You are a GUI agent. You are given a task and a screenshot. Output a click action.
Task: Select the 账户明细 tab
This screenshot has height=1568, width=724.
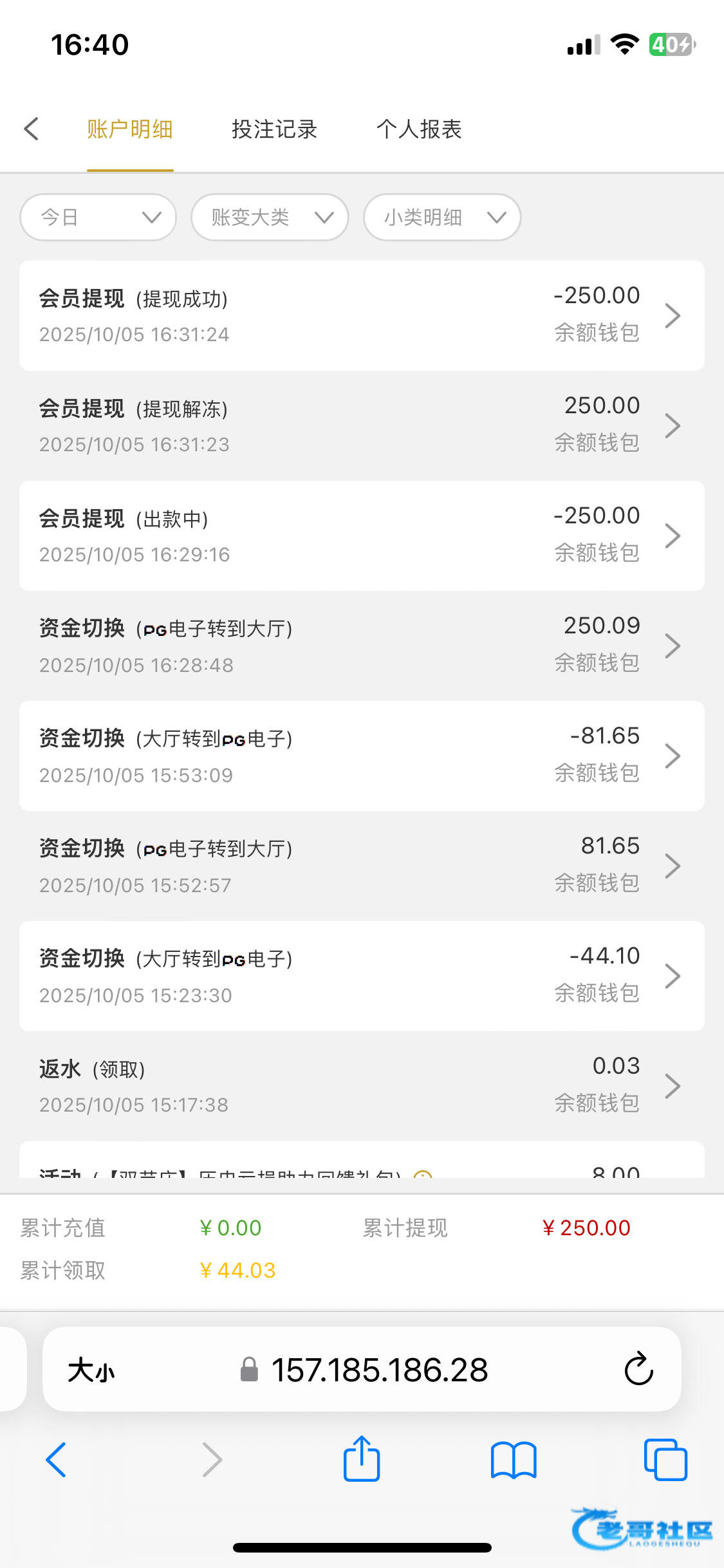[130, 129]
